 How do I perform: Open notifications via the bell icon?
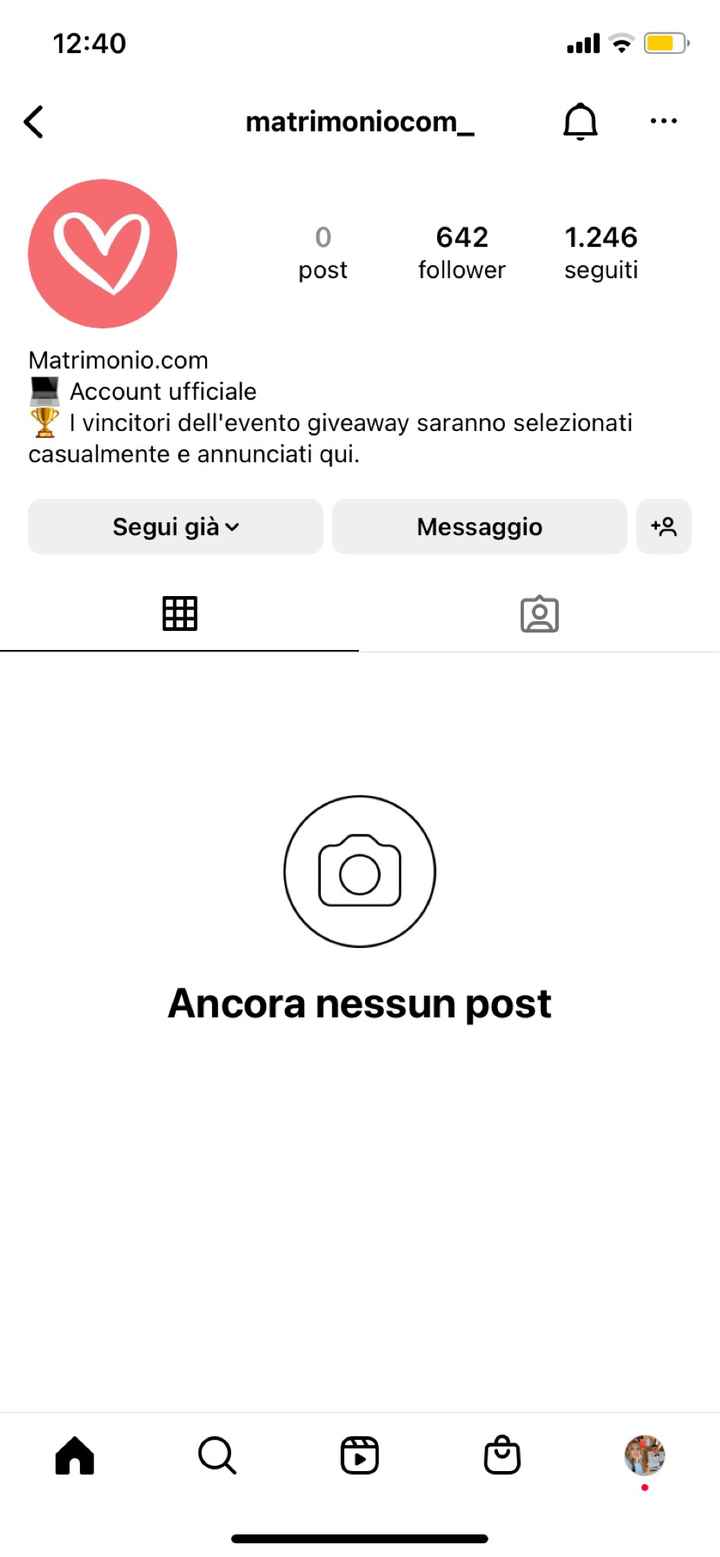pyautogui.click(x=580, y=121)
